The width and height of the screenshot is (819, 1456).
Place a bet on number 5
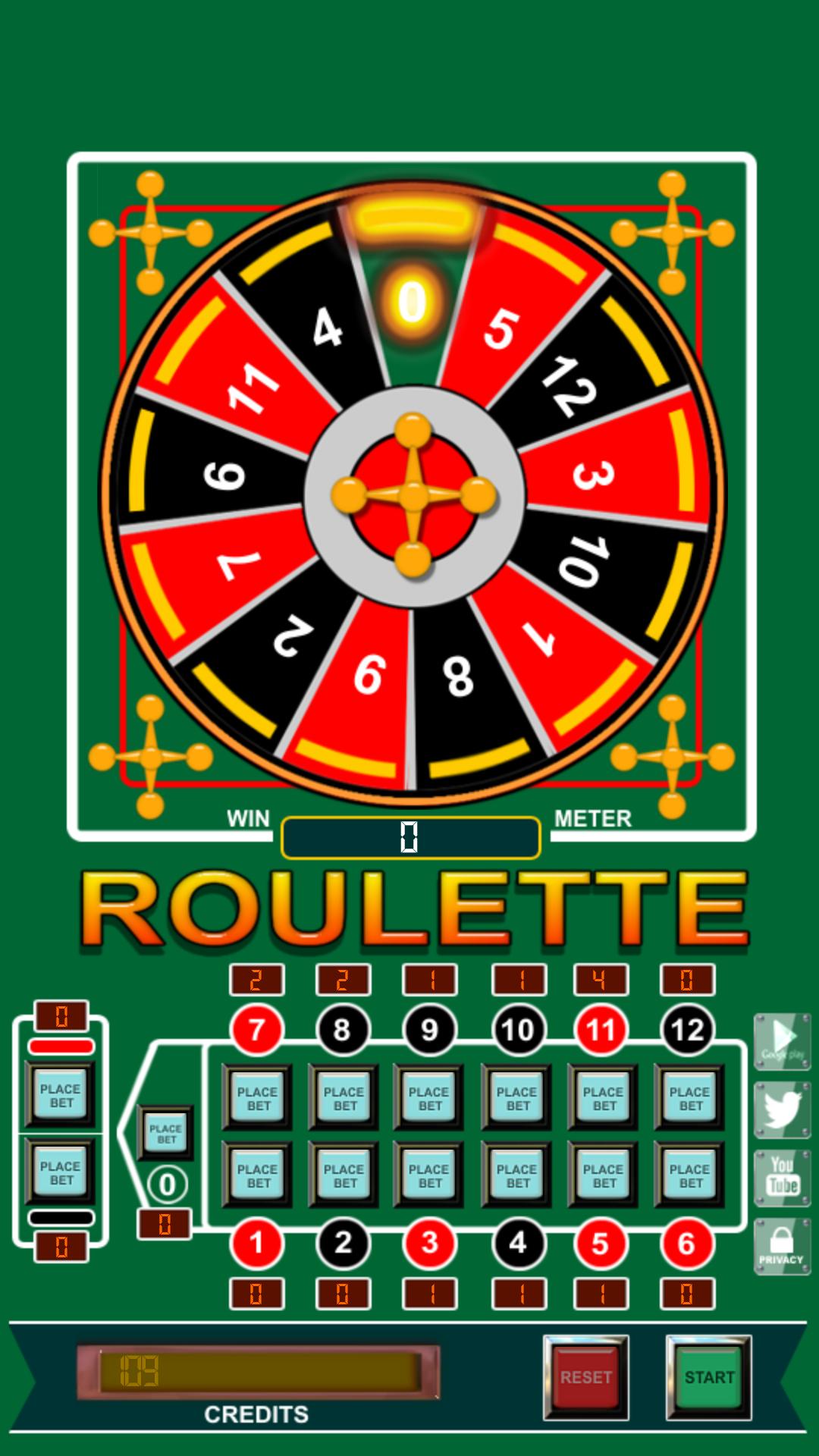tap(604, 1175)
